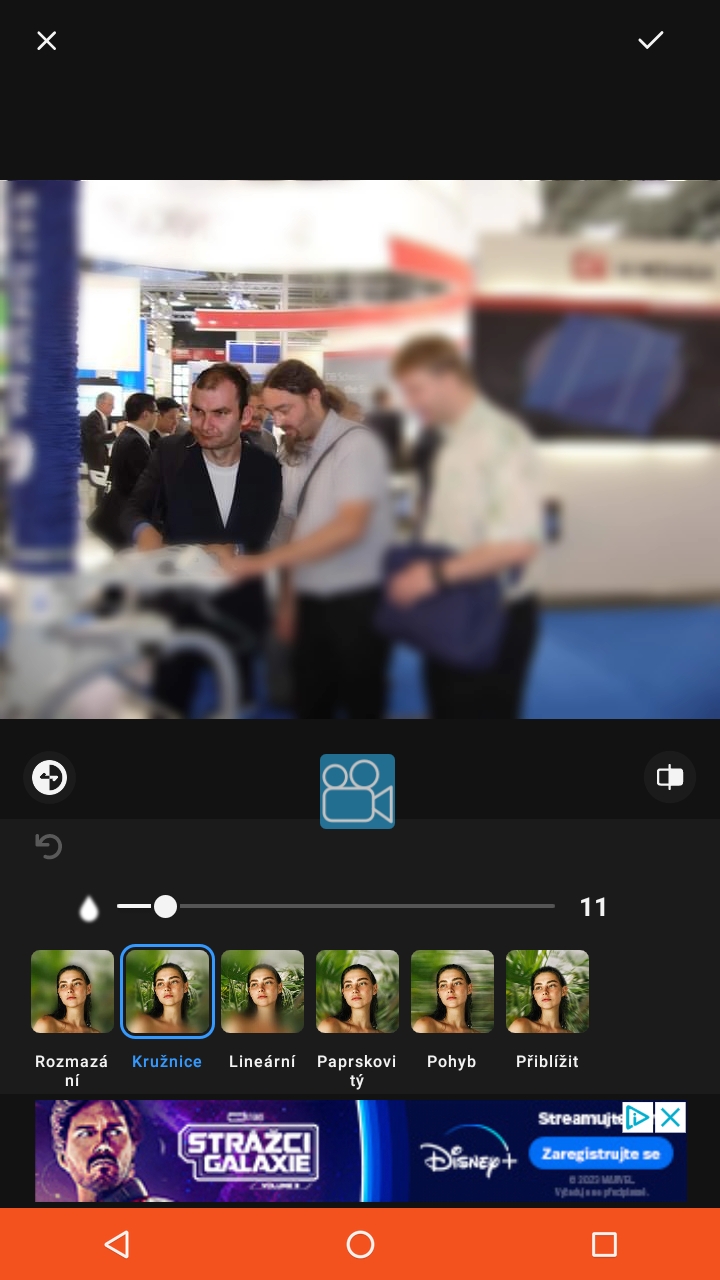Close the blur editor without saving
Screen dimensions: 720x1280
click(x=46, y=40)
